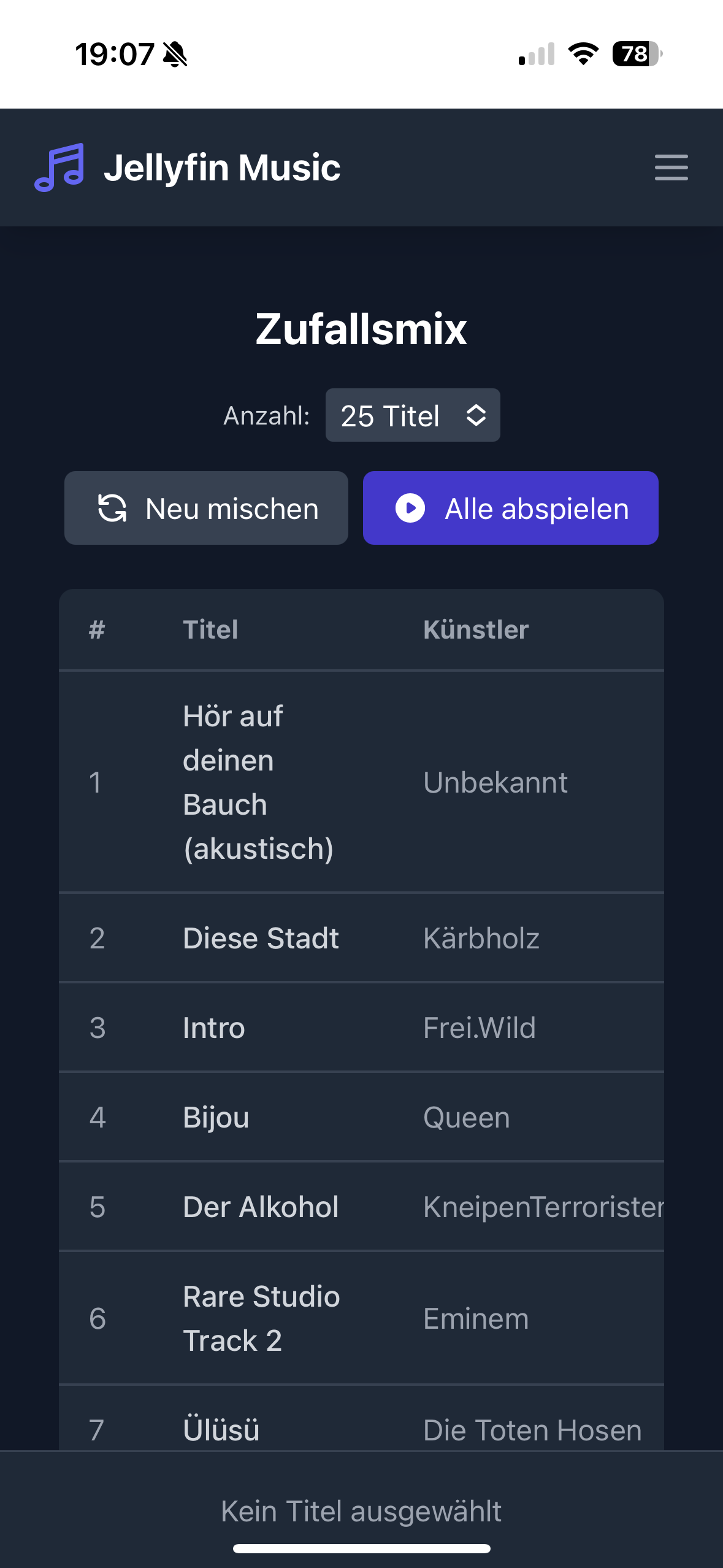This screenshot has height=1568, width=723.
Task: Open the Anzahl 25 Titel dropdown
Action: pos(413,415)
